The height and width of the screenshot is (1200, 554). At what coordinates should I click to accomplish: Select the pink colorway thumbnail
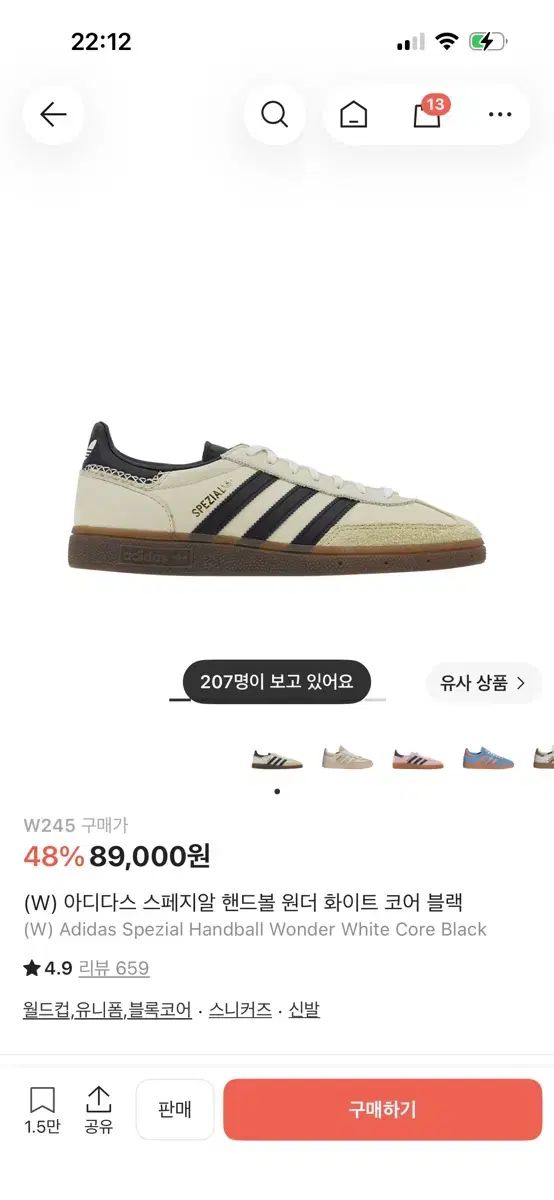tap(418, 758)
